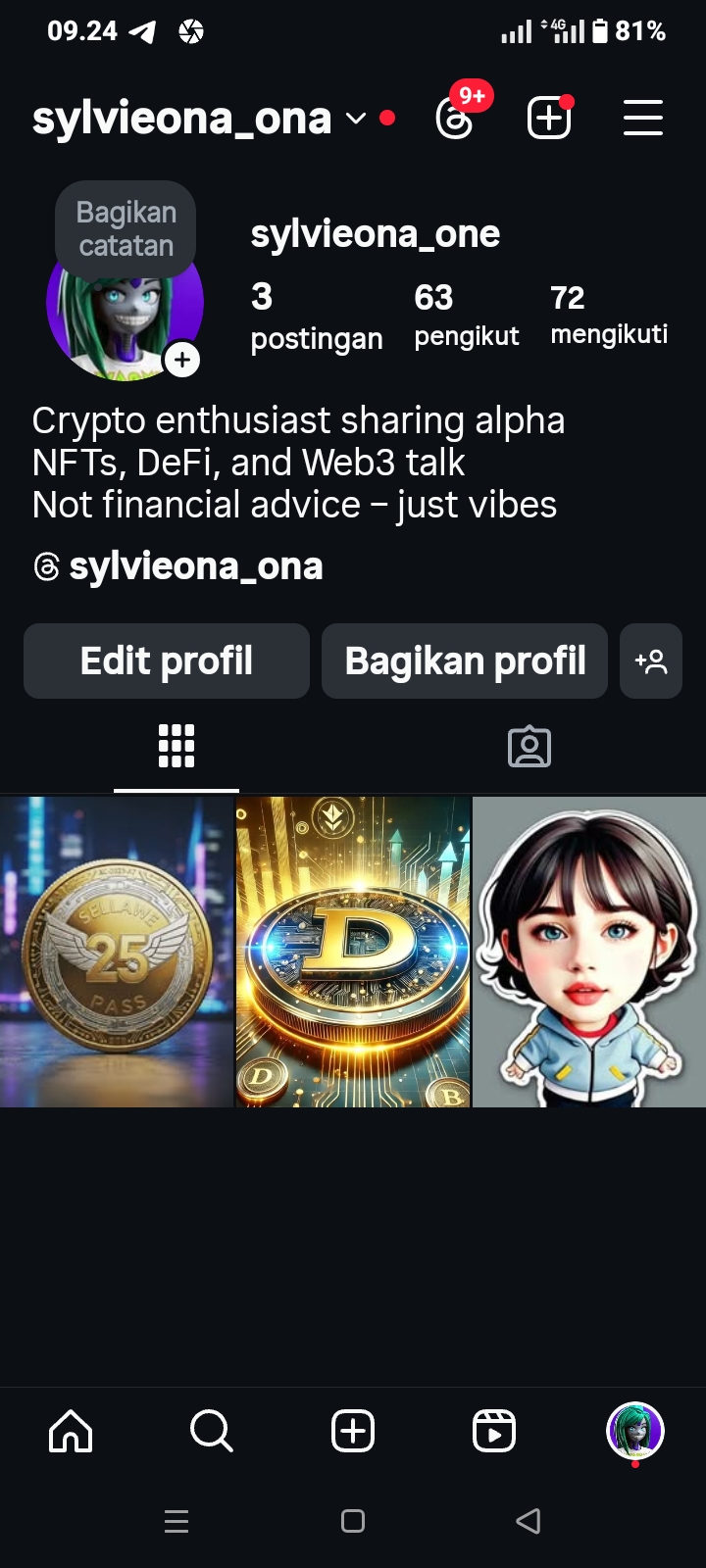Switch to the posts grid tab
Screen dimensions: 706x1568
pos(176,747)
